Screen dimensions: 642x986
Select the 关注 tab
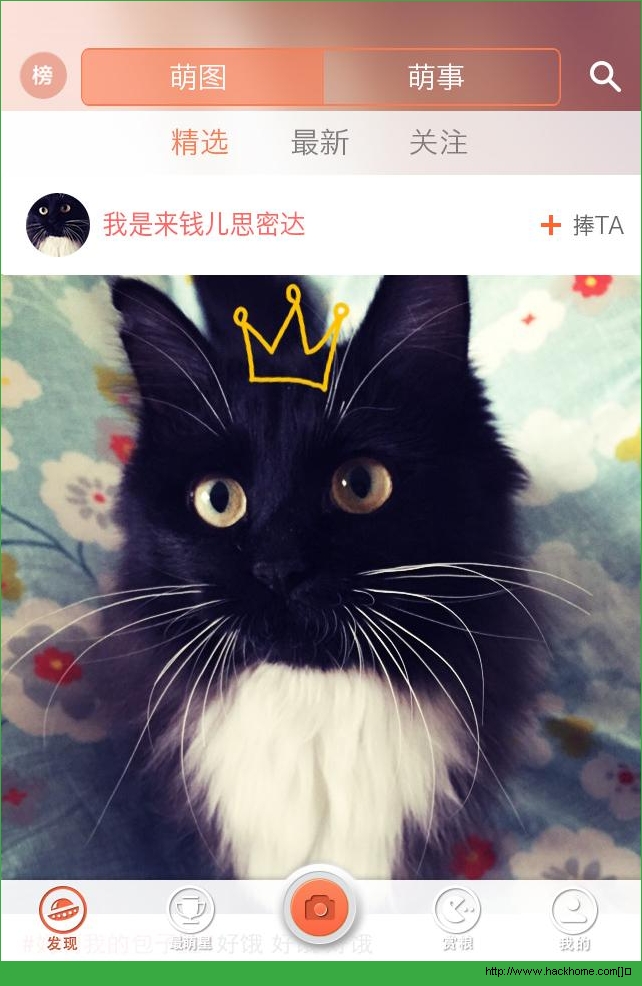click(438, 143)
